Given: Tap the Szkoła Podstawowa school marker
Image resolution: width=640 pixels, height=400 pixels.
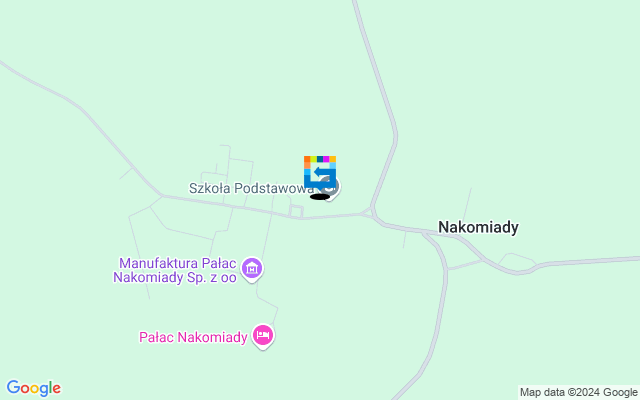Looking at the screenshot, I should [x=331, y=187].
